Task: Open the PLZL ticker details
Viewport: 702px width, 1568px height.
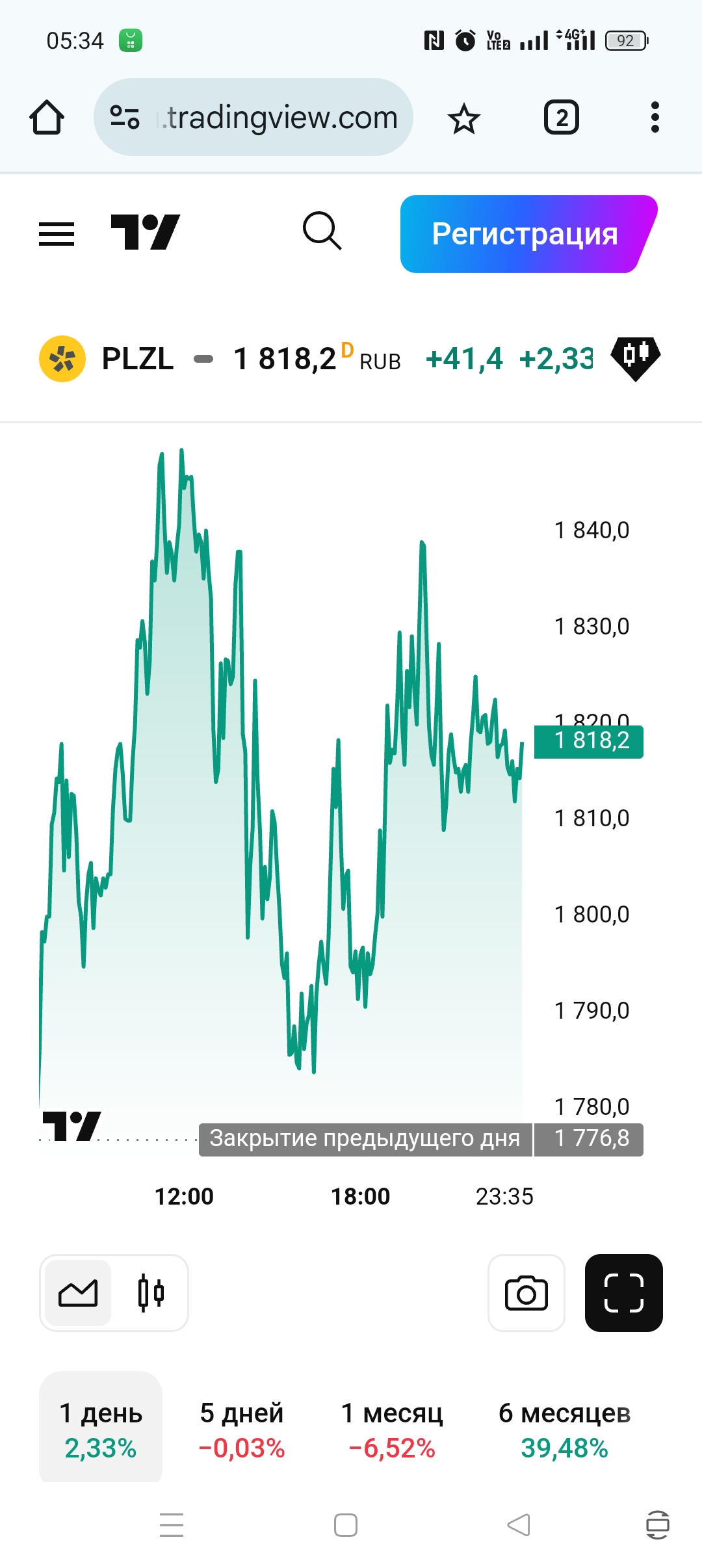Action: pos(138,359)
